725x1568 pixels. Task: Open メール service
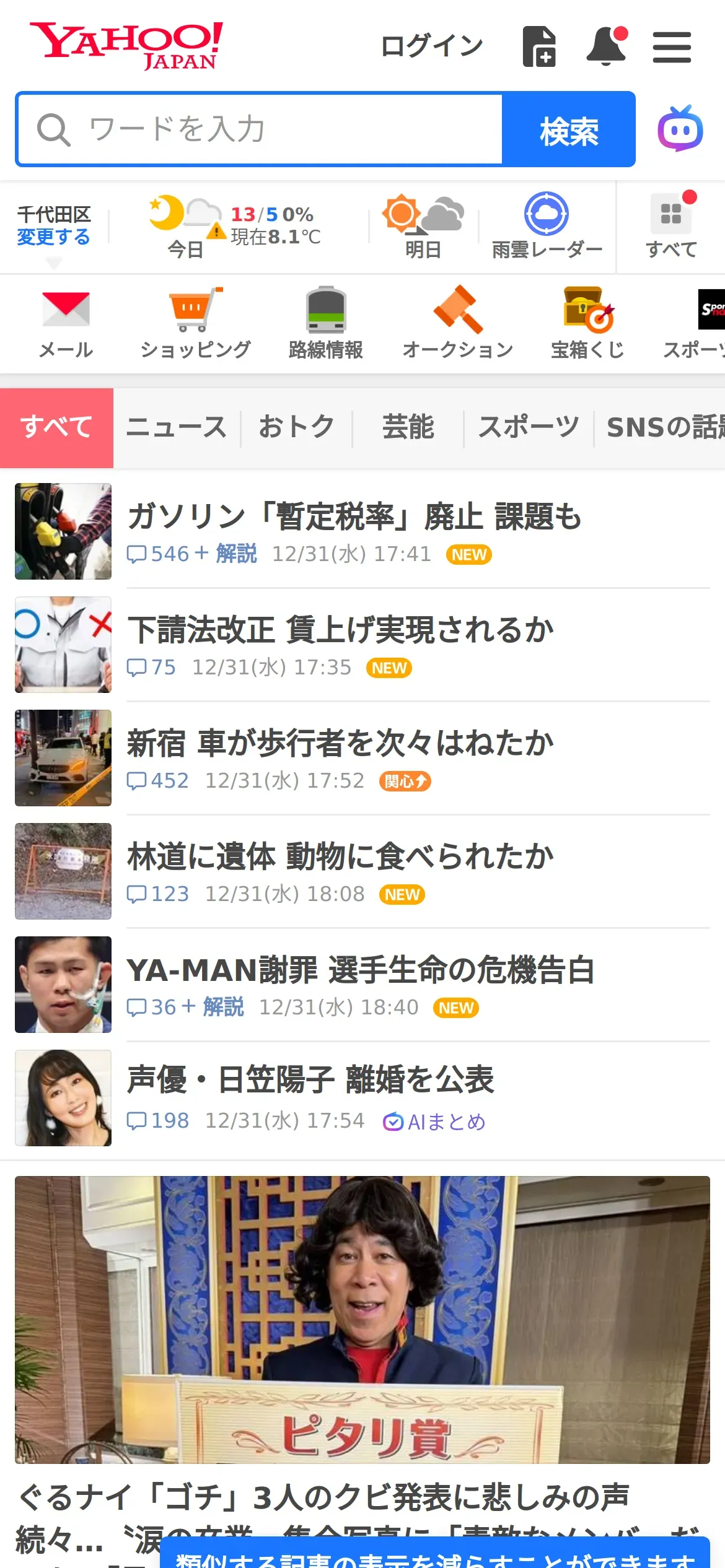(x=66, y=323)
